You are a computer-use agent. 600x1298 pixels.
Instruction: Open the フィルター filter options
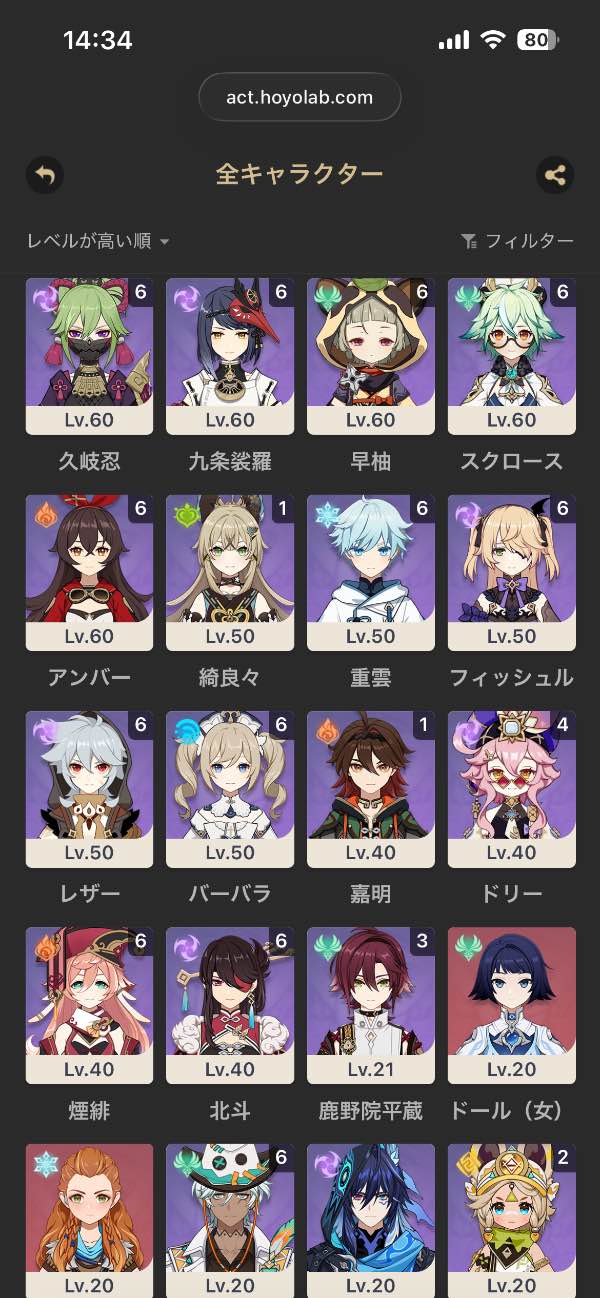517,241
